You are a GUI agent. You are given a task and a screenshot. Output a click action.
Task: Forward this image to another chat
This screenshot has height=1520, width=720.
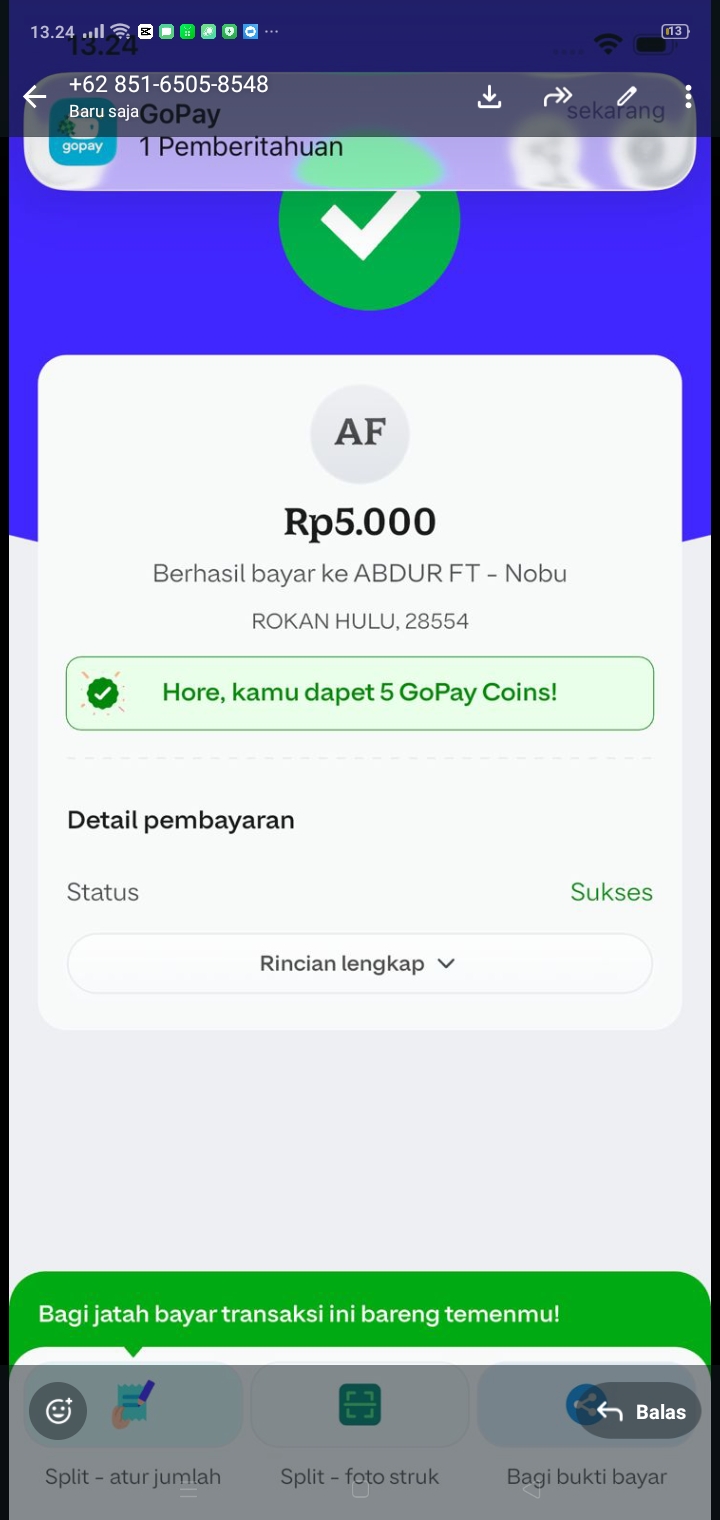(x=557, y=97)
